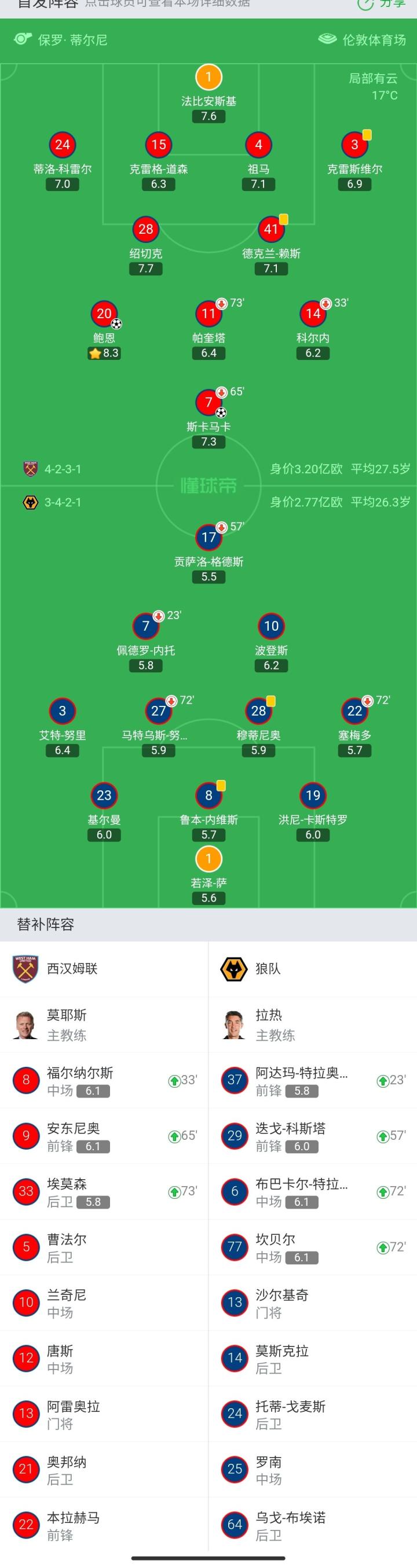
Task: View 若泽-萨 goalkeeper stats
Action: tap(209, 859)
